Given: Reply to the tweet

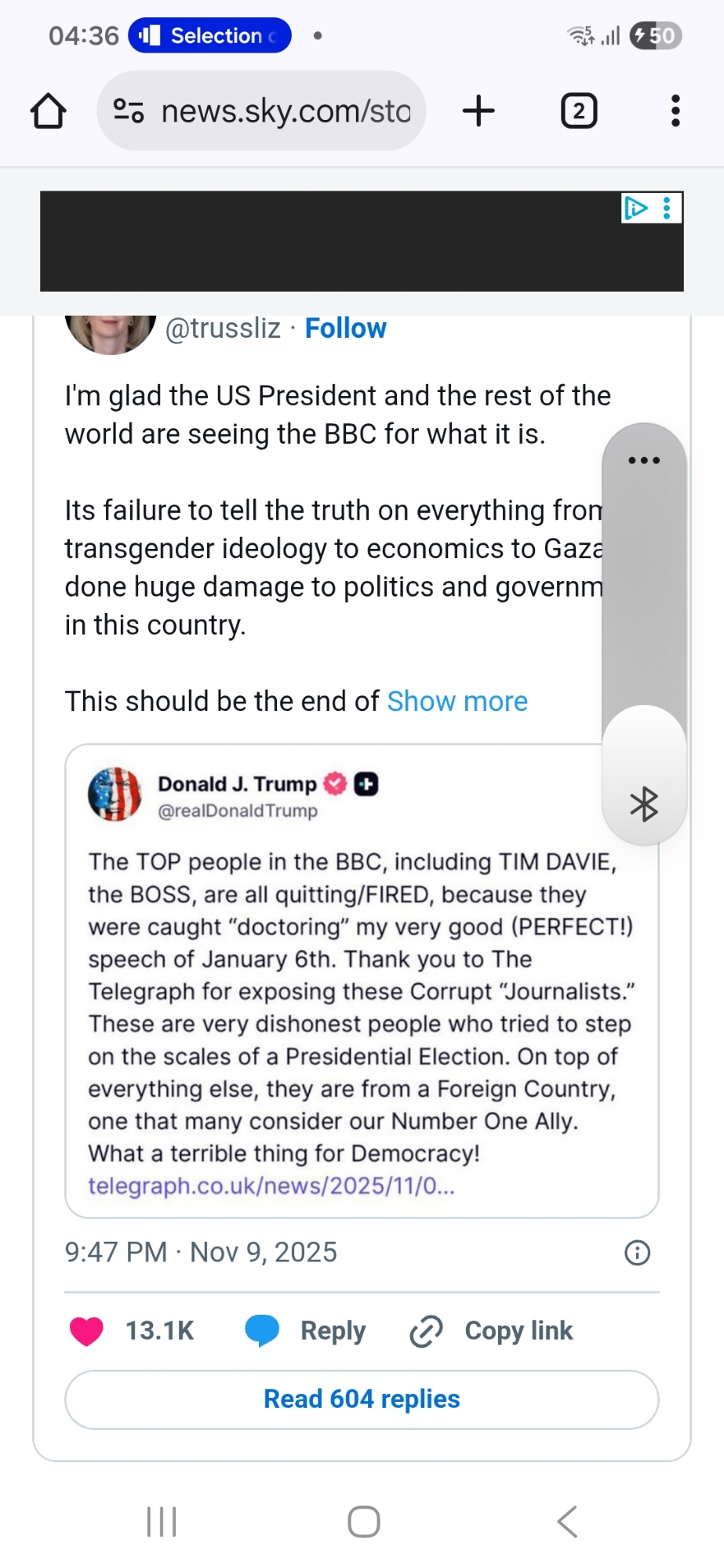Looking at the screenshot, I should 306,1330.
